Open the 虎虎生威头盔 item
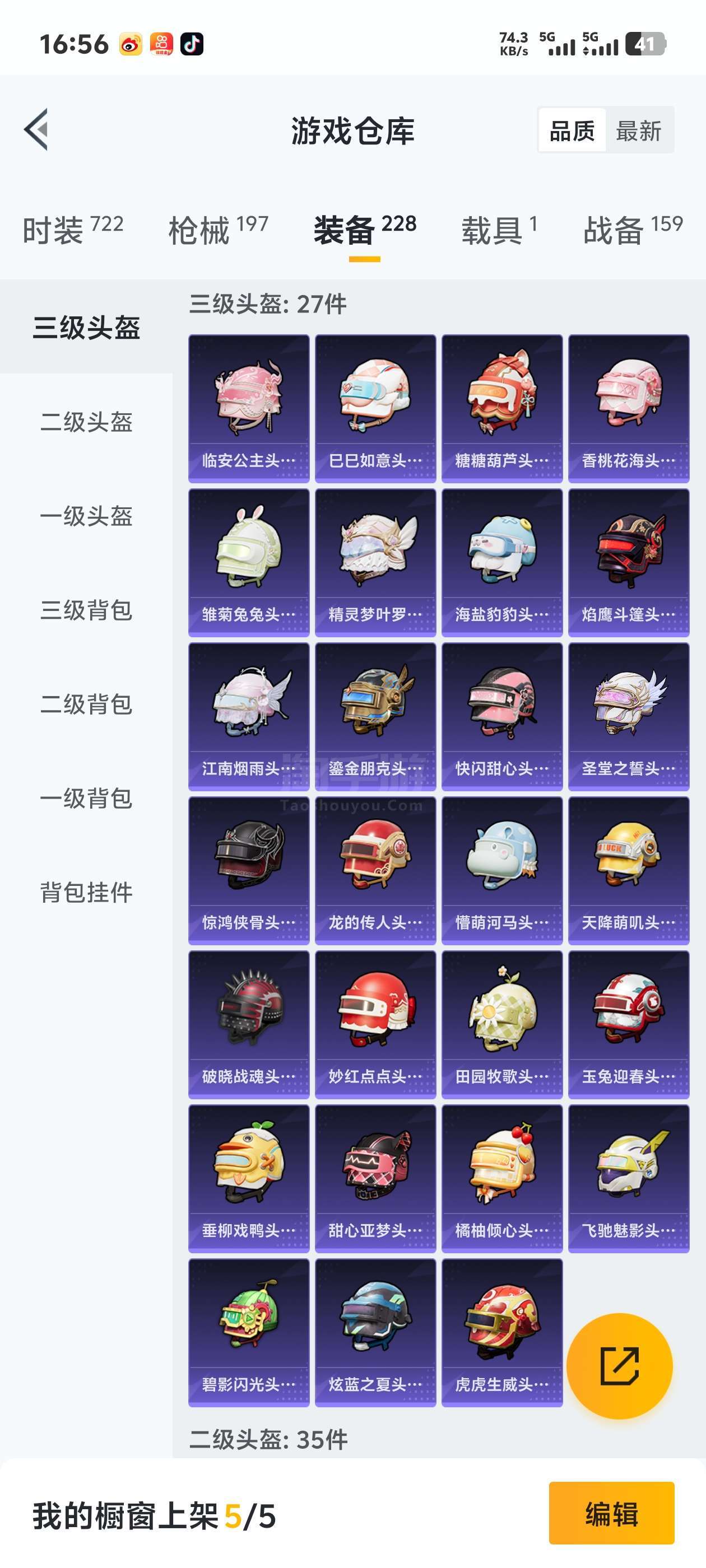706x1568 pixels. coord(502,1332)
